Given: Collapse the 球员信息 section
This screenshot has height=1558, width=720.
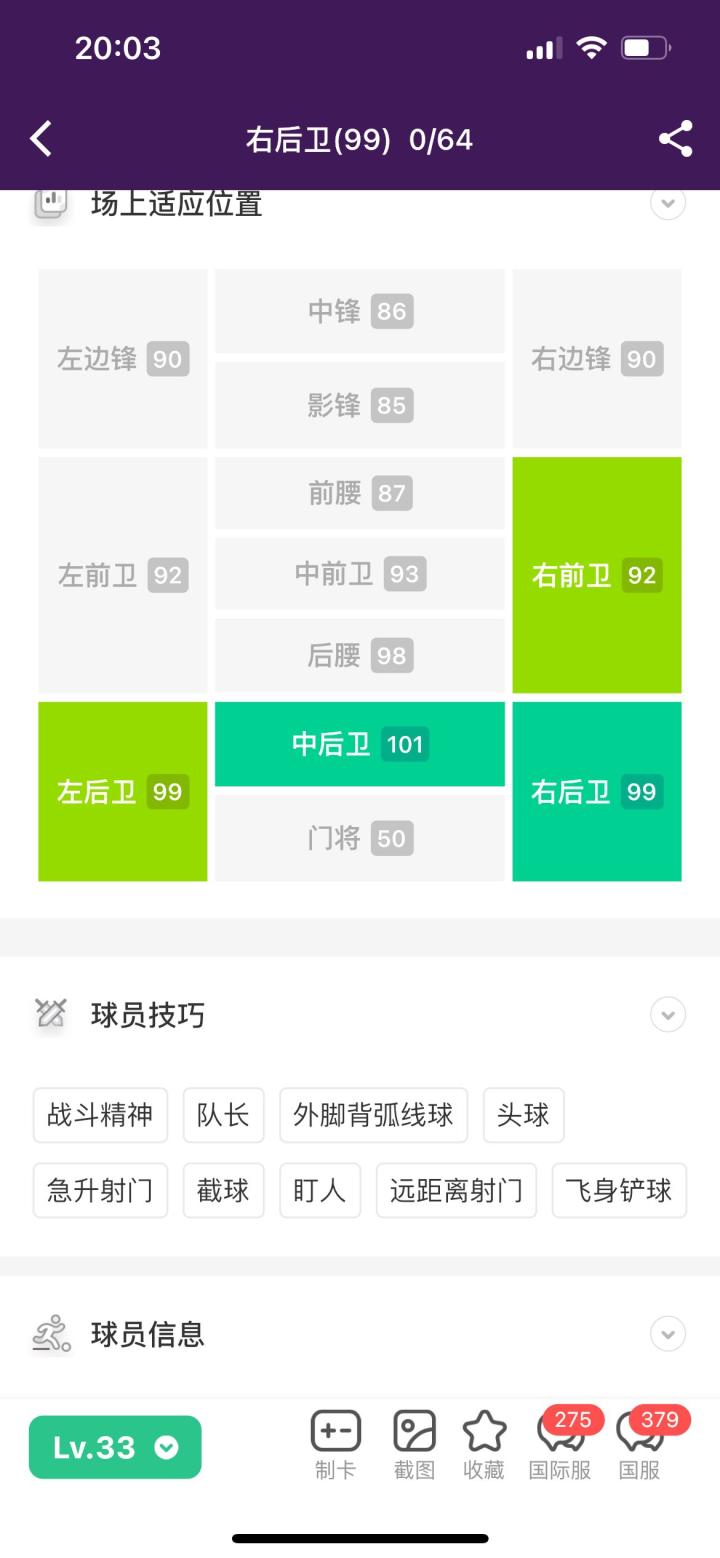Looking at the screenshot, I should 668,1333.
